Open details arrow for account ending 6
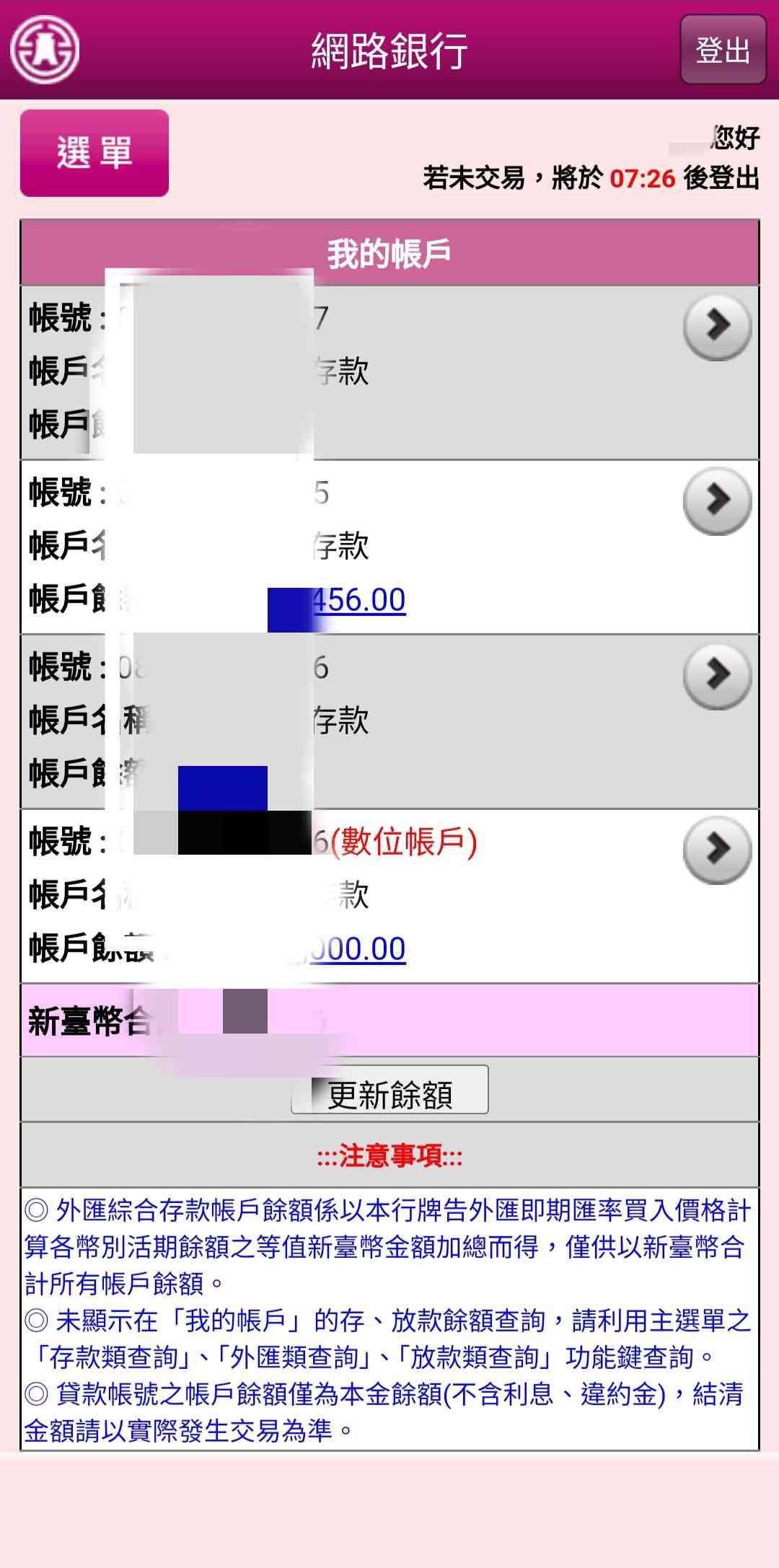779x1568 pixels. point(717,676)
